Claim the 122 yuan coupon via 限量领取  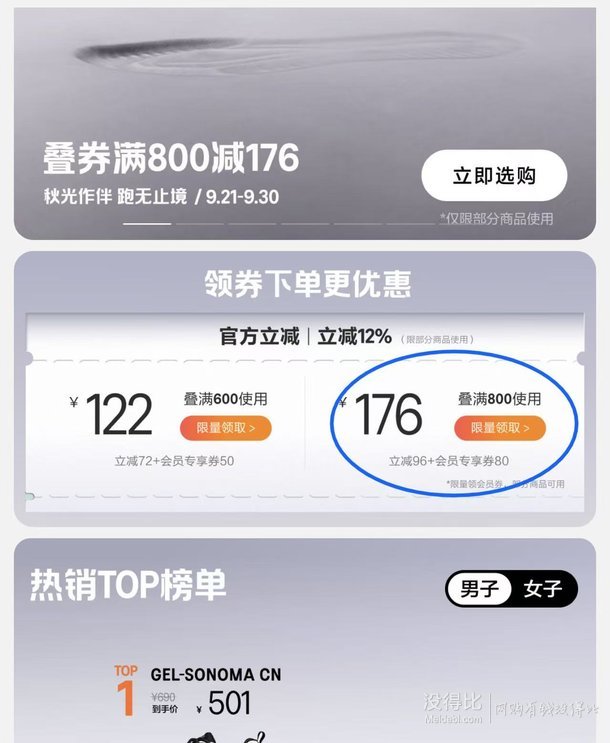coord(225,428)
